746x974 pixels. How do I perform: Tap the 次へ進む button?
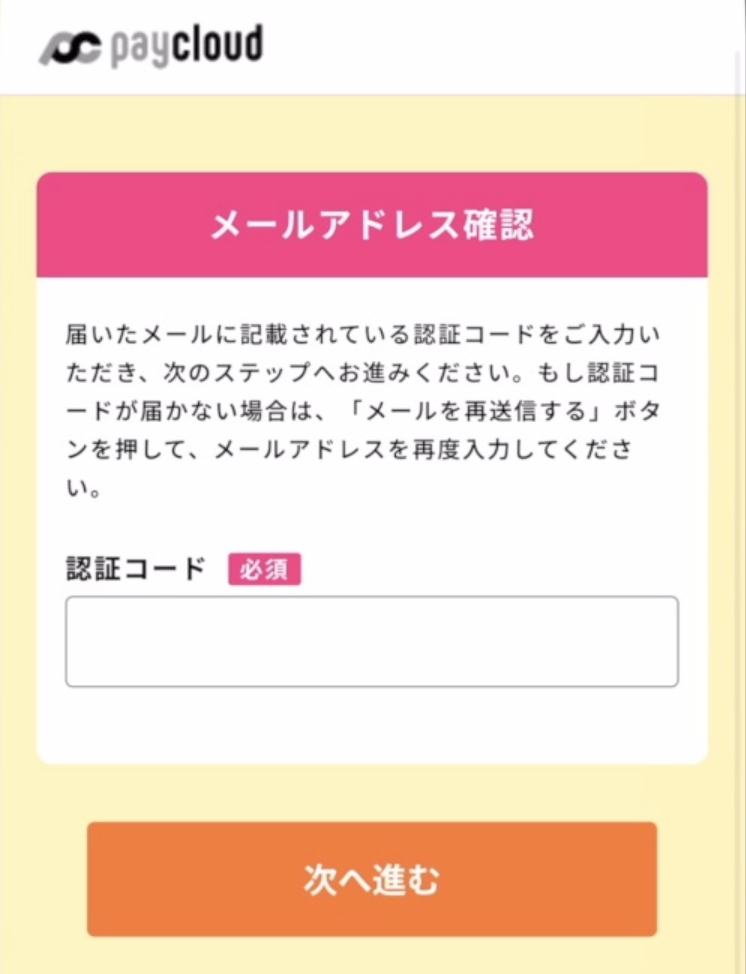pos(371,879)
